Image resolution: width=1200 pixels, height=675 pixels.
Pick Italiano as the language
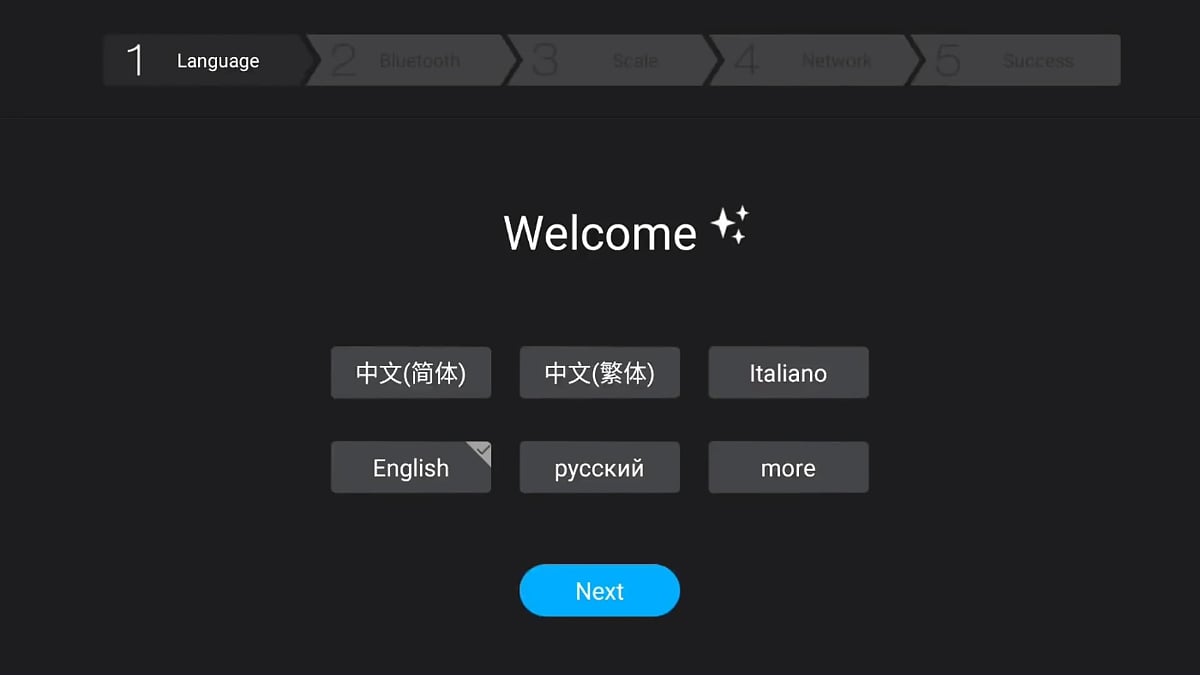click(788, 373)
